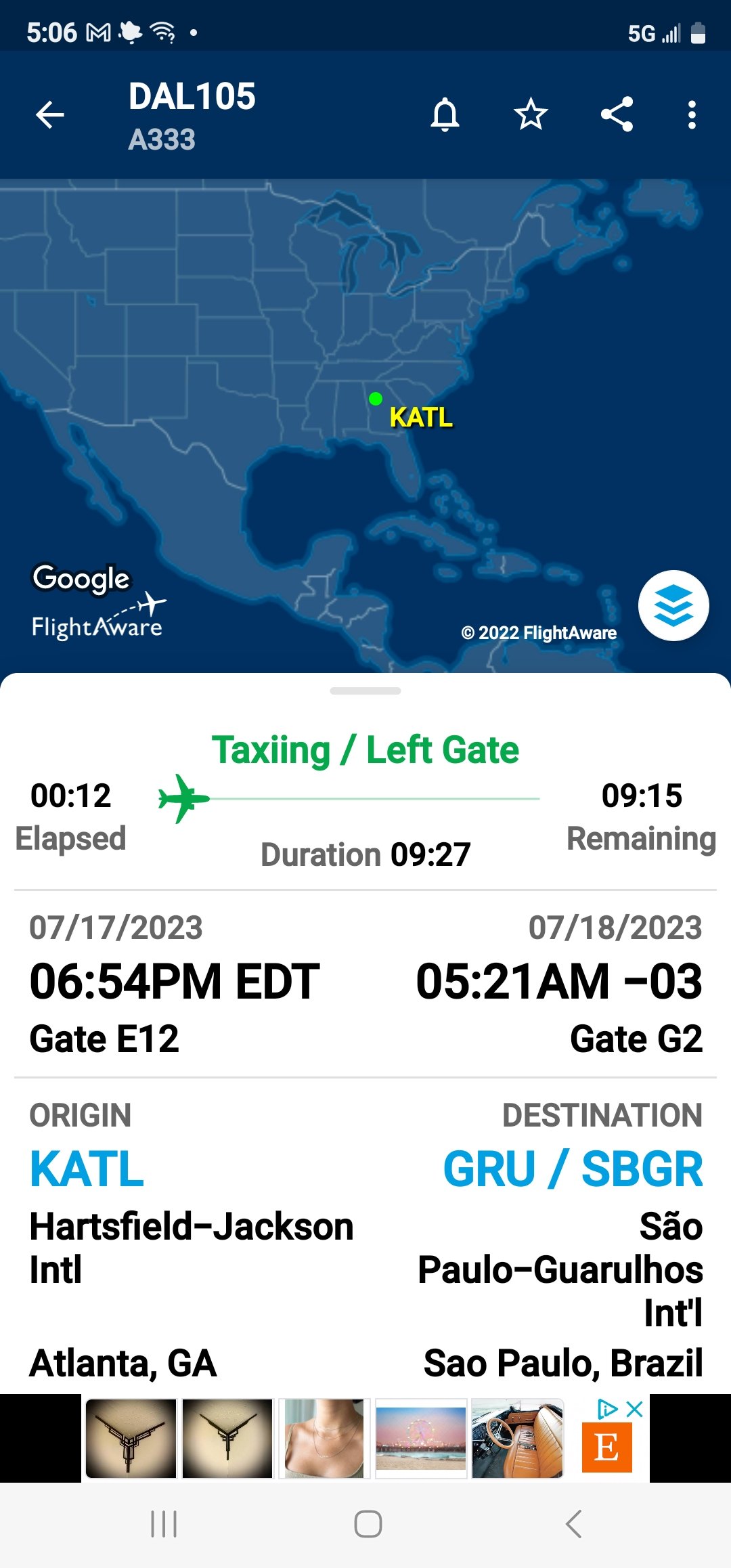Open the three-dot overflow menu
The width and height of the screenshot is (731, 1568).
click(x=691, y=114)
